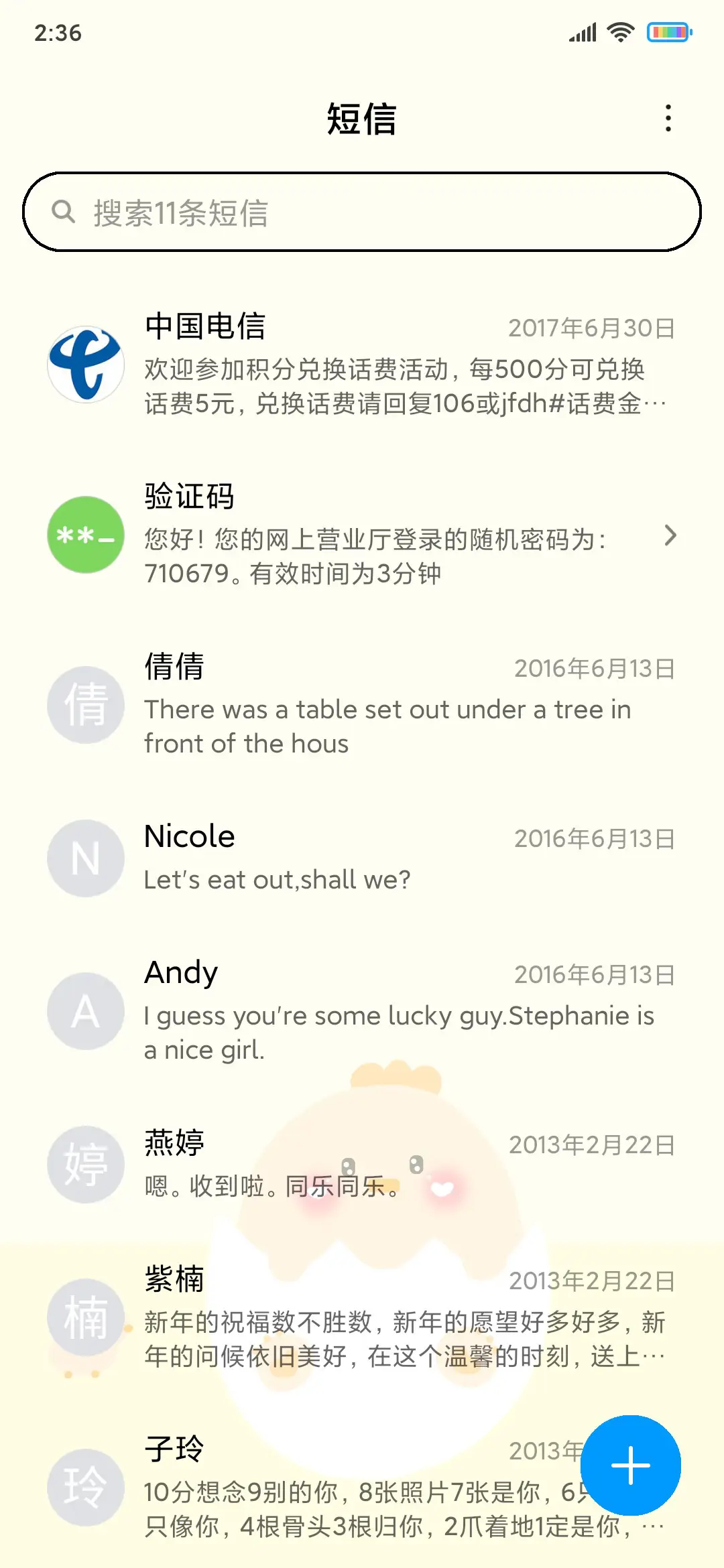
Task: Tap the search magnifier icon
Action: pos(64,212)
